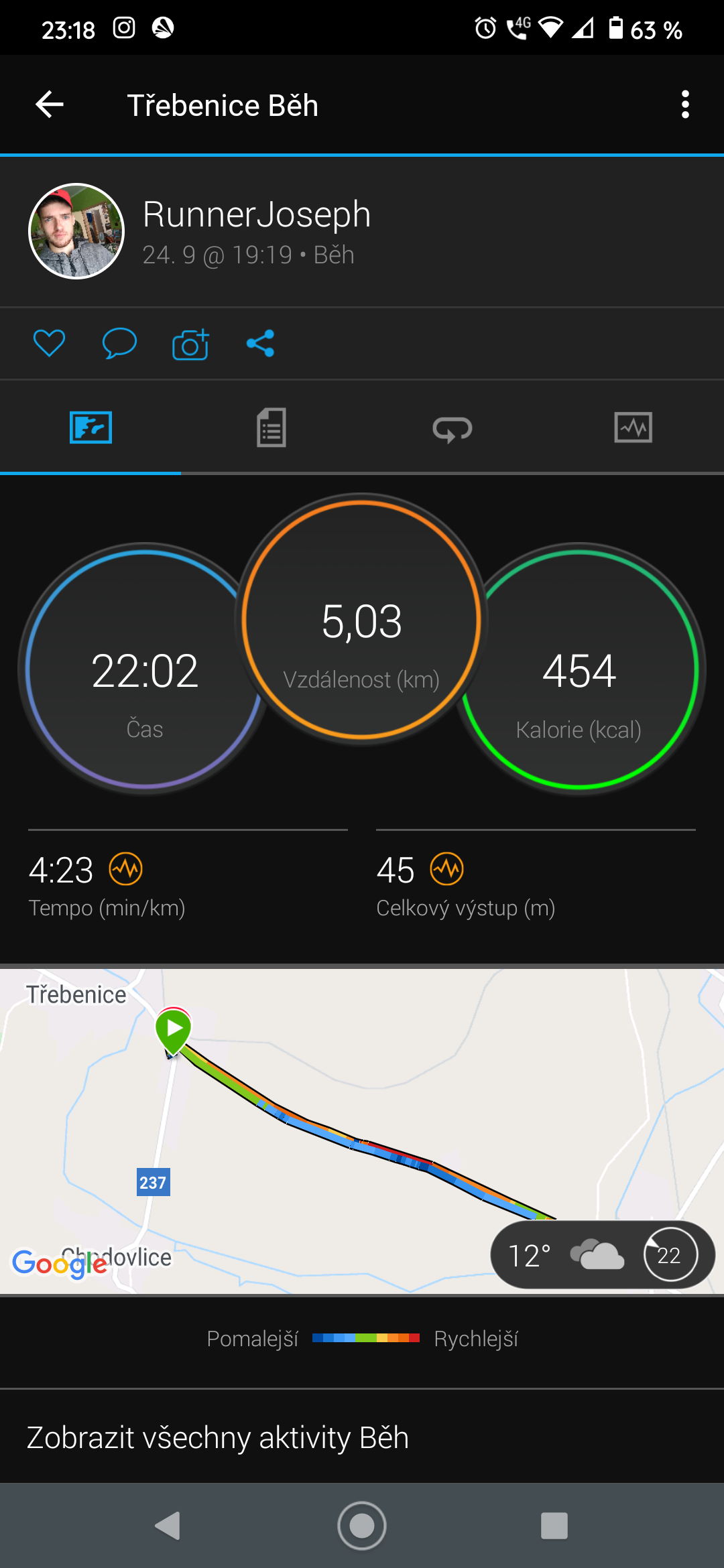
Task: Tap the system home button
Action: (x=362, y=1526)
